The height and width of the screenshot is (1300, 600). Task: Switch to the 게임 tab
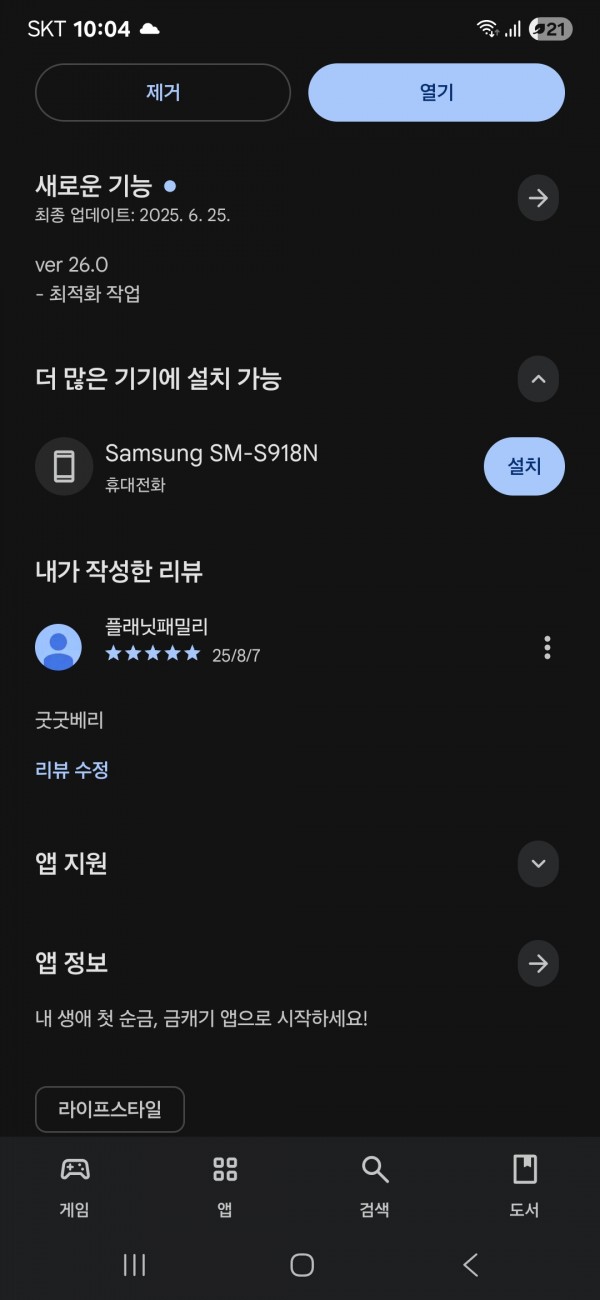coord(75,1186)
